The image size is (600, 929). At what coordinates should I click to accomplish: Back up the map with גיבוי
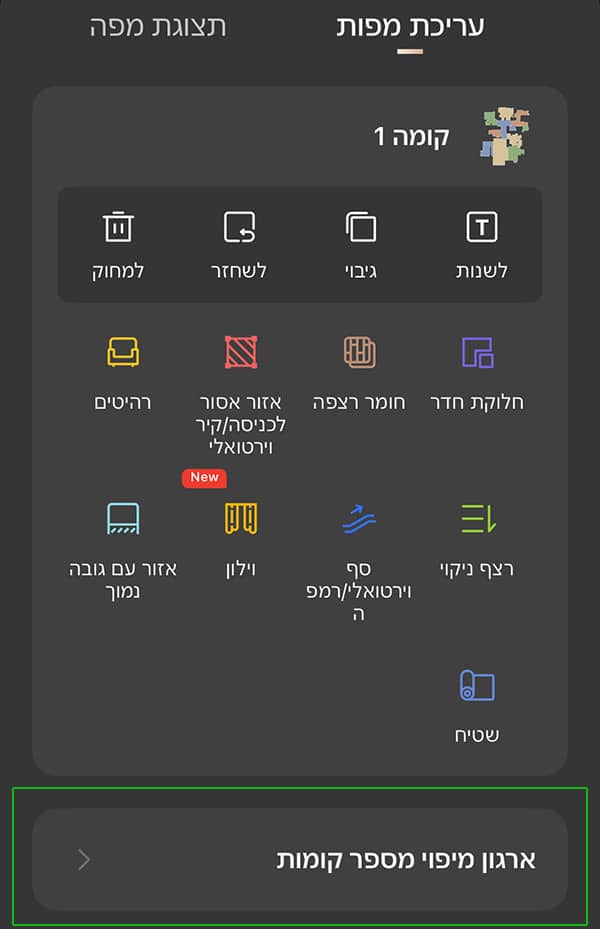[360, 243]
